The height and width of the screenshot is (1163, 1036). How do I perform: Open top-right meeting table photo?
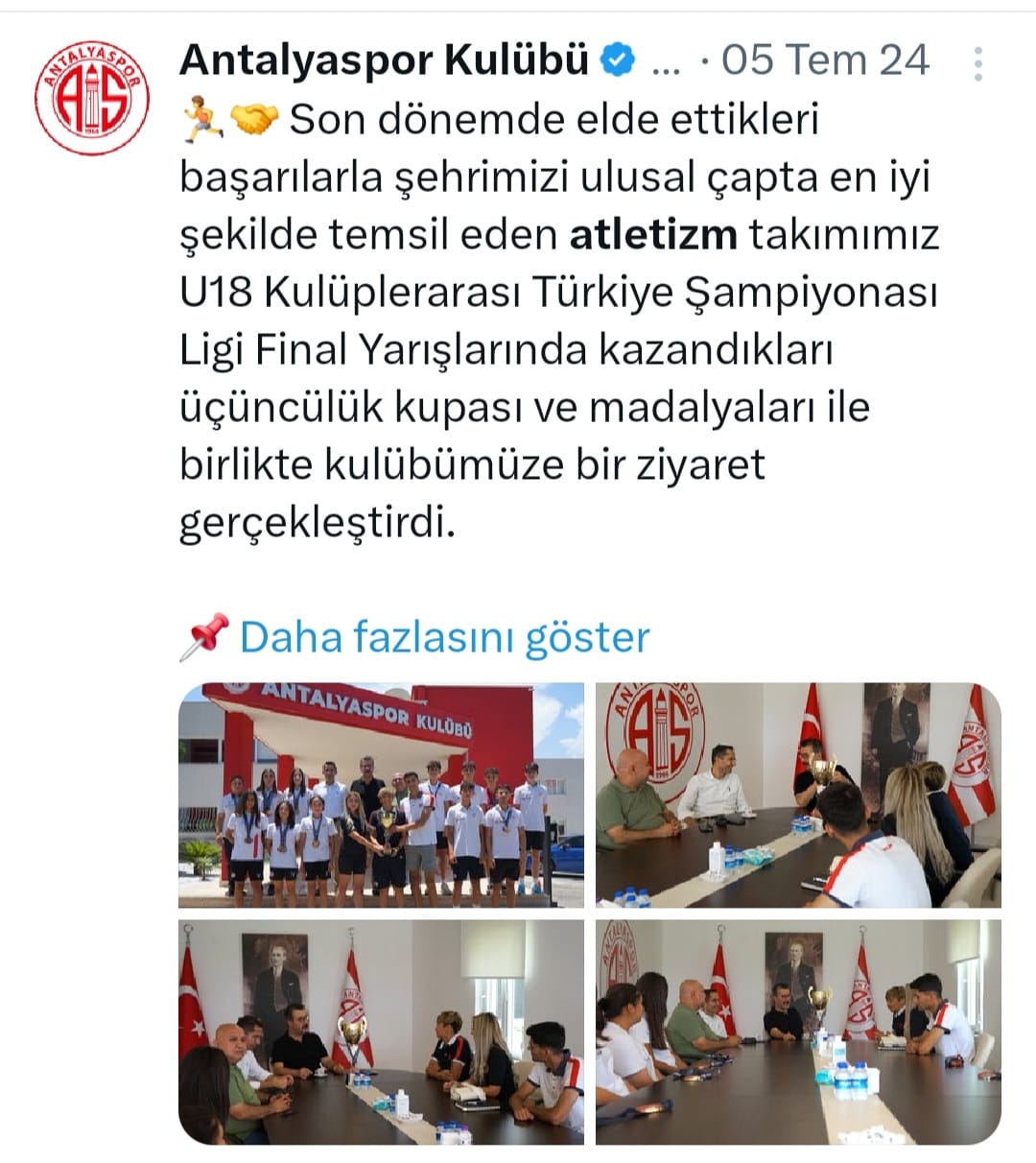click(x=797, y=795)
